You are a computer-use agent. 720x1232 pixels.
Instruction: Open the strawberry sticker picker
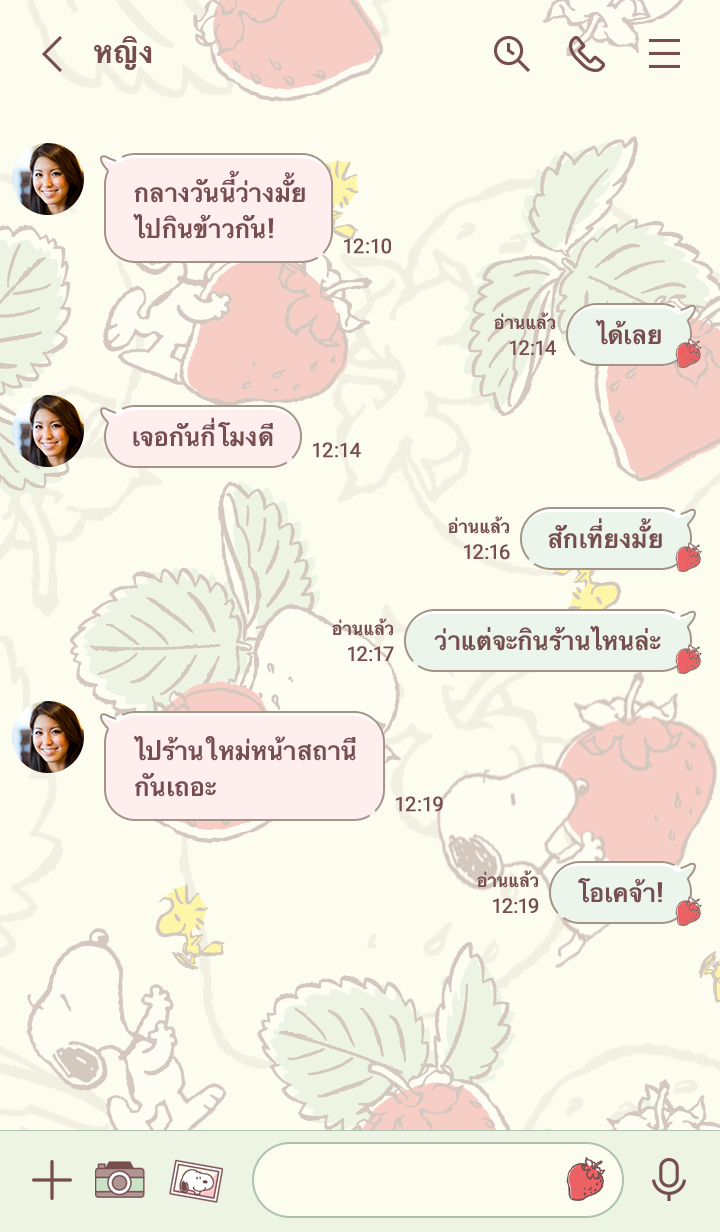point(586,1180)
